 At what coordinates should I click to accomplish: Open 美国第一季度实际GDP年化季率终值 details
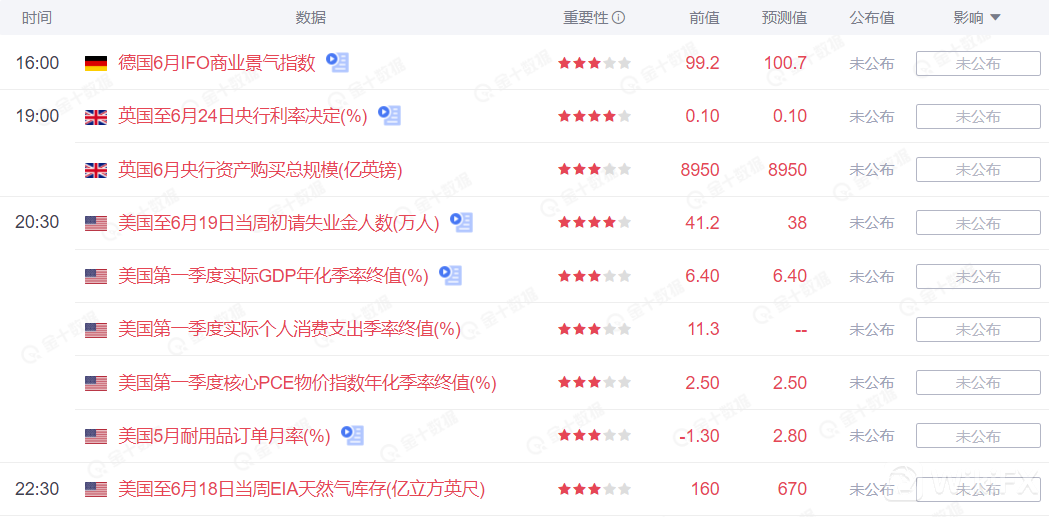(x=273, y=276)
